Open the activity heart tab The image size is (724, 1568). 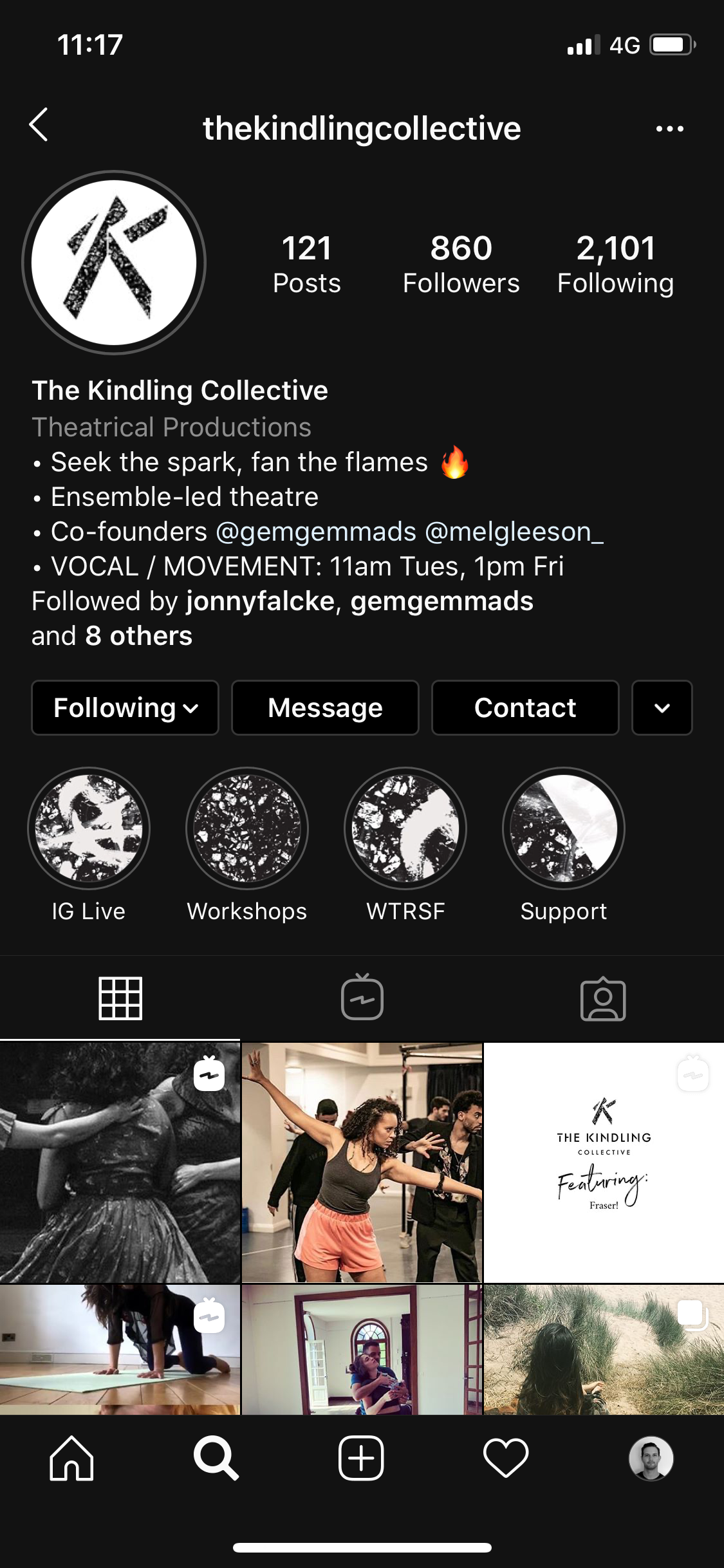(x=506, y=1459)
